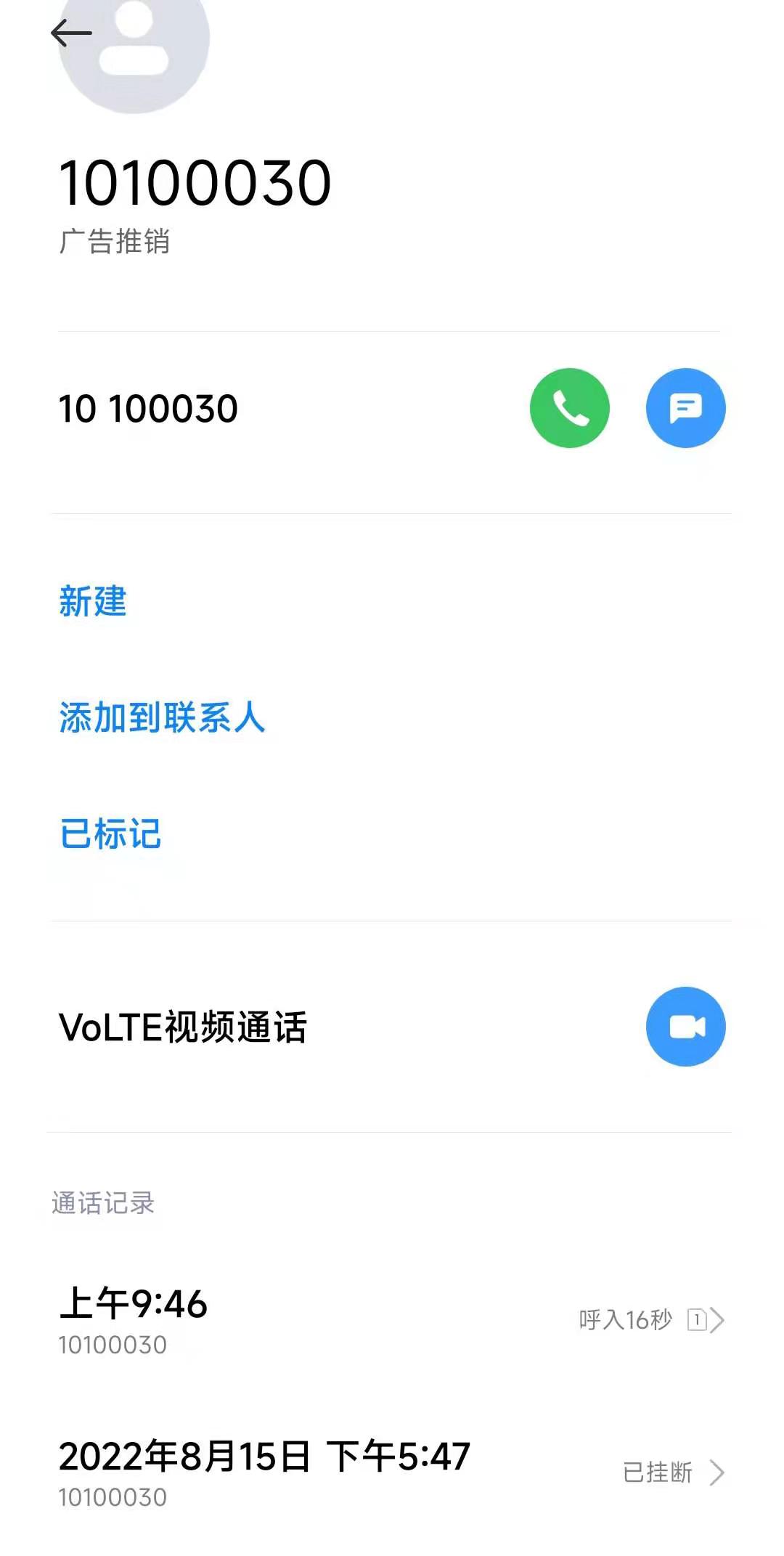Tap 添加到联系人

coord(162,717)
